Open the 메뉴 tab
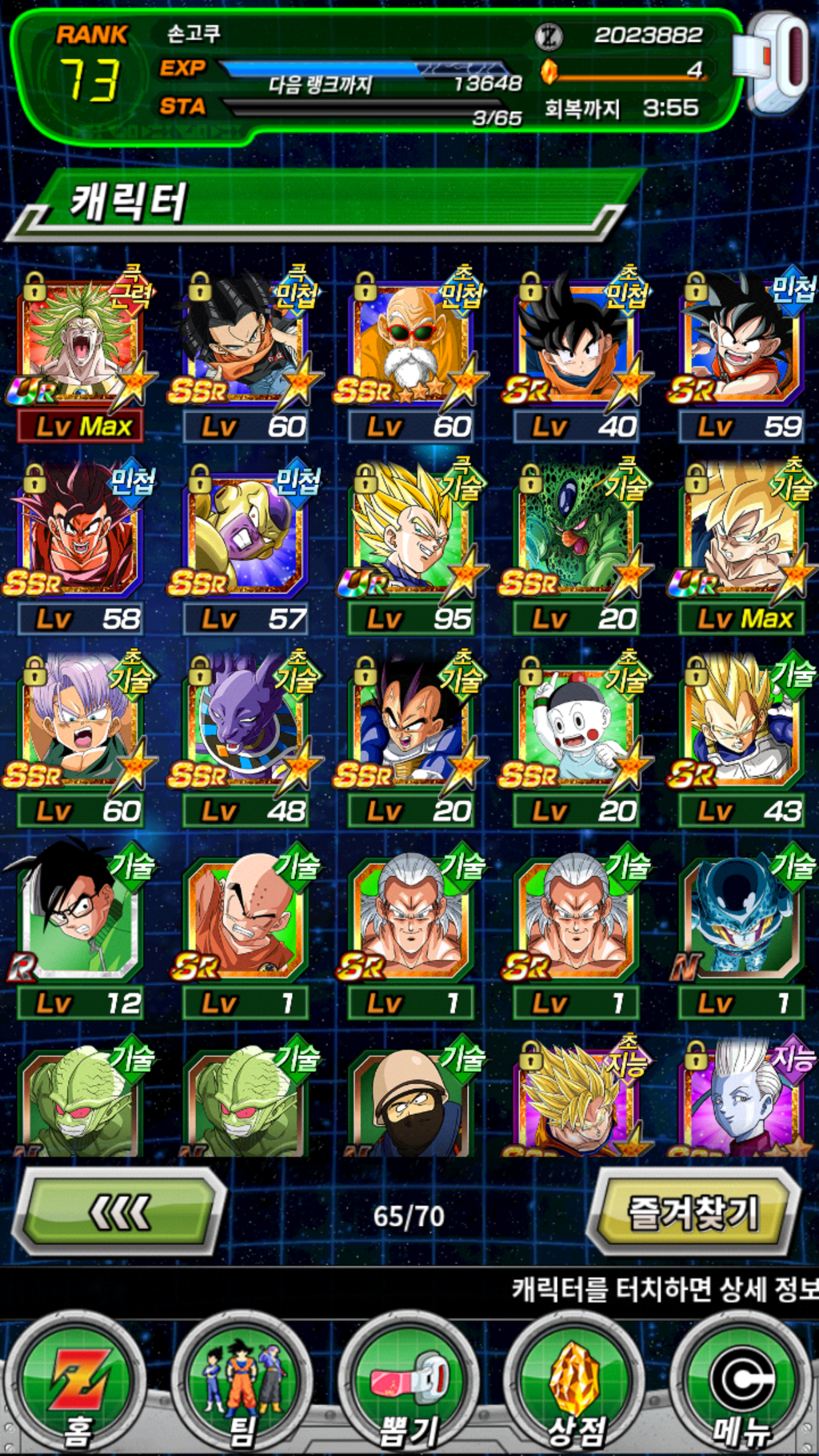The width and height of the screenshot is (819, 1456). (x=741, y=1388)
